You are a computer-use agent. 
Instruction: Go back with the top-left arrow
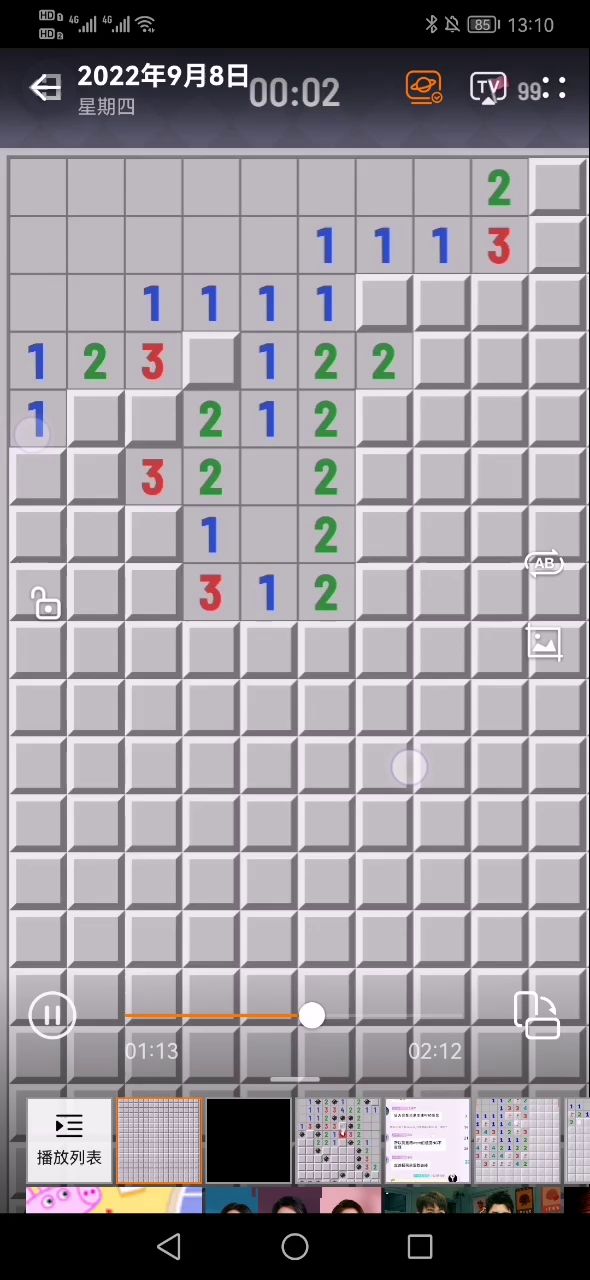coord(45,87)
